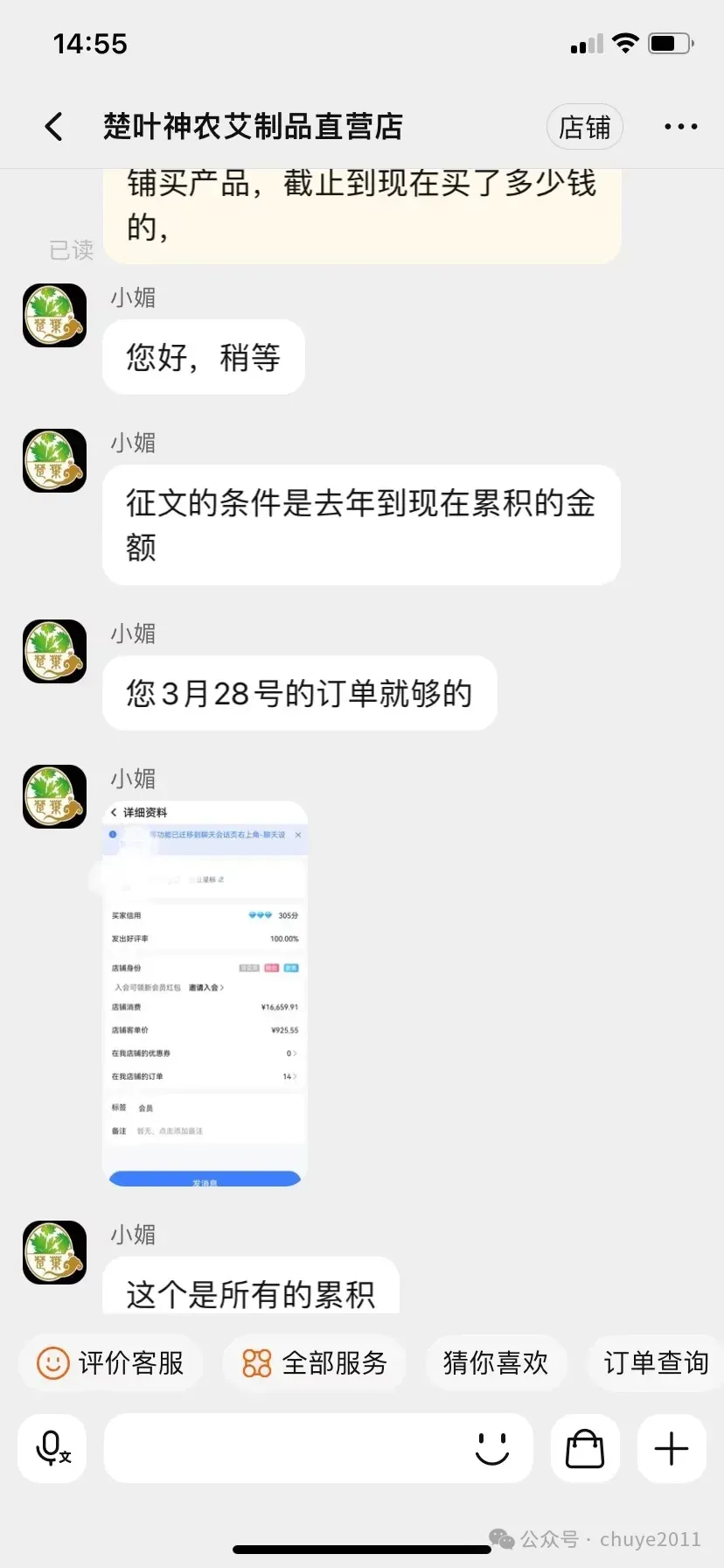Viewport: 724px width, 1568px height.
Task: Switch to voice input microphone
Action: [x=52, y=1448]
